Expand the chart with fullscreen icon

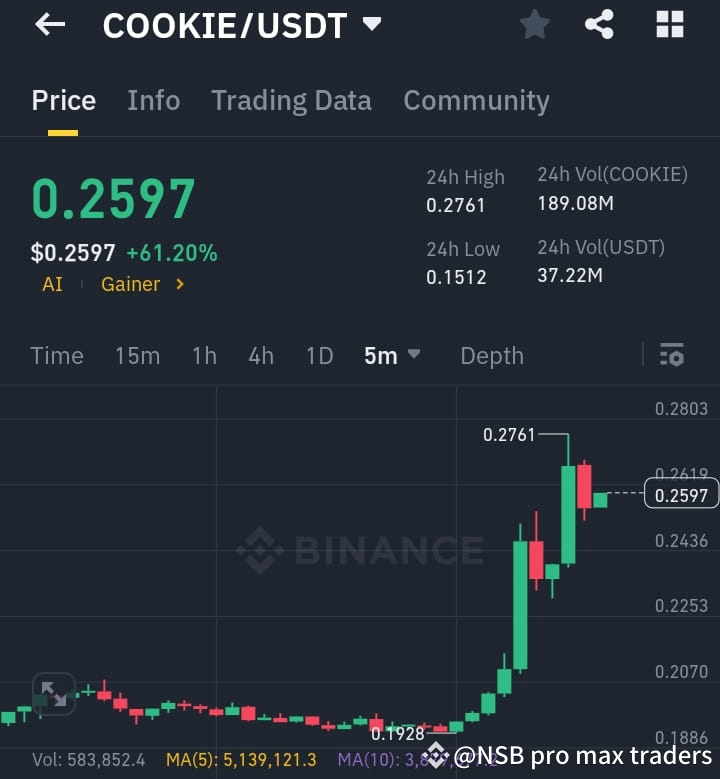pos(53,693)
